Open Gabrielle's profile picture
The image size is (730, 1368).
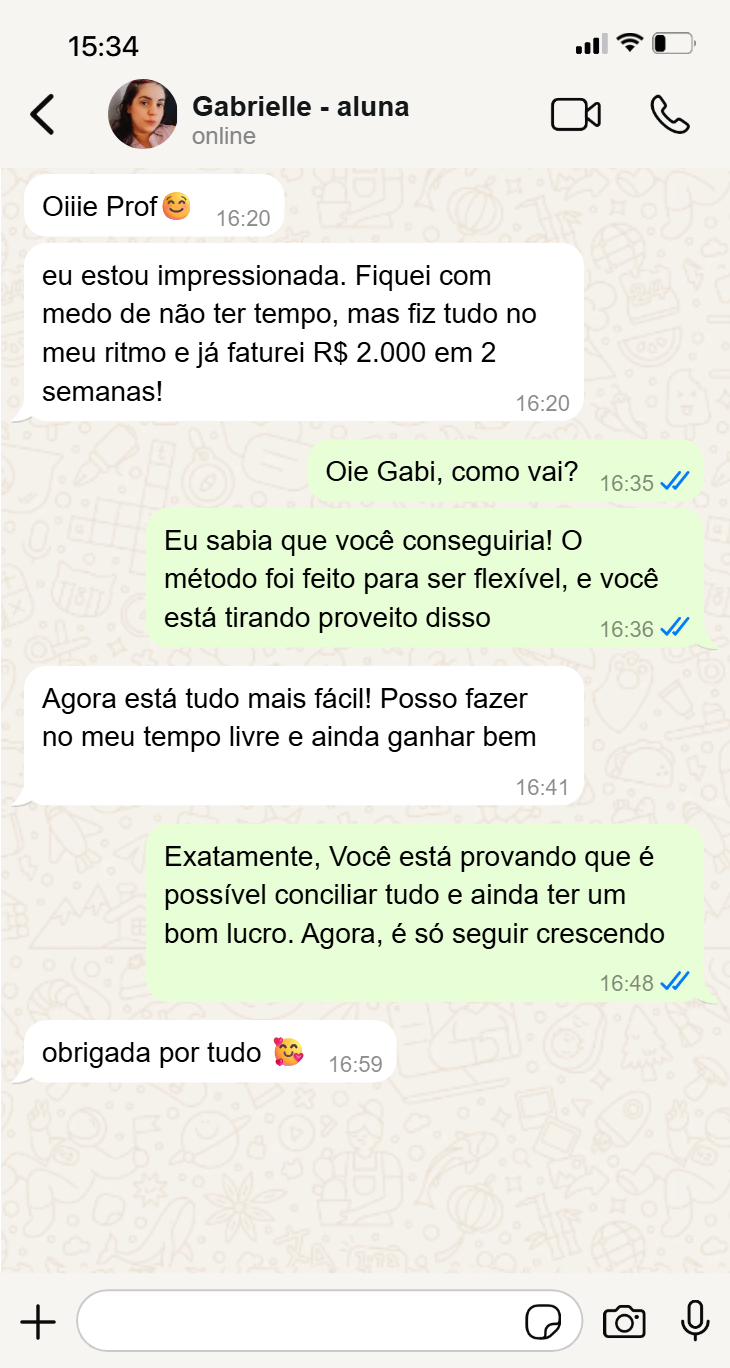pyautogui.click(x=142, y=115)
